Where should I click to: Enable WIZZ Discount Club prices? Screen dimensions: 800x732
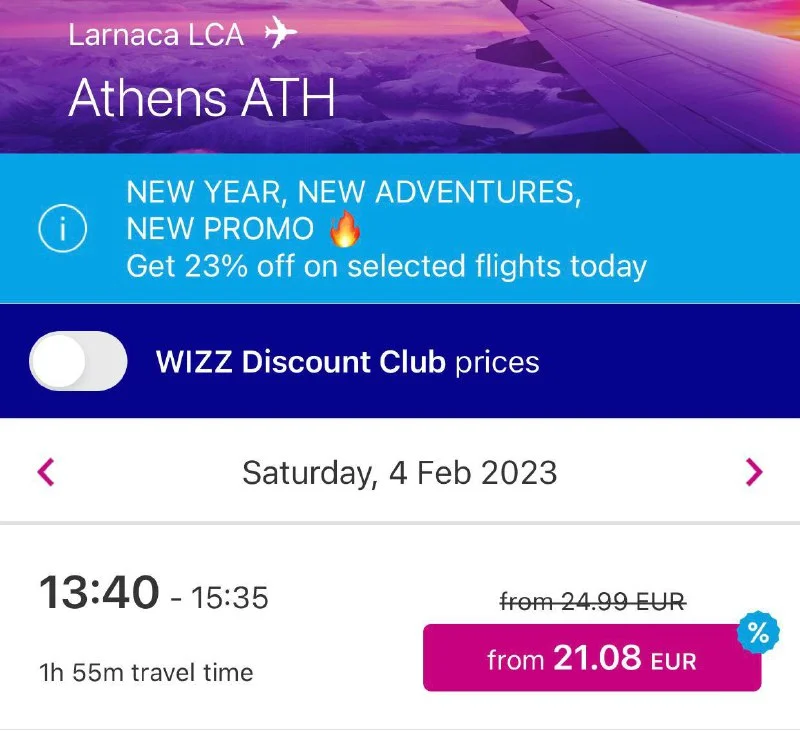(79, 361)
